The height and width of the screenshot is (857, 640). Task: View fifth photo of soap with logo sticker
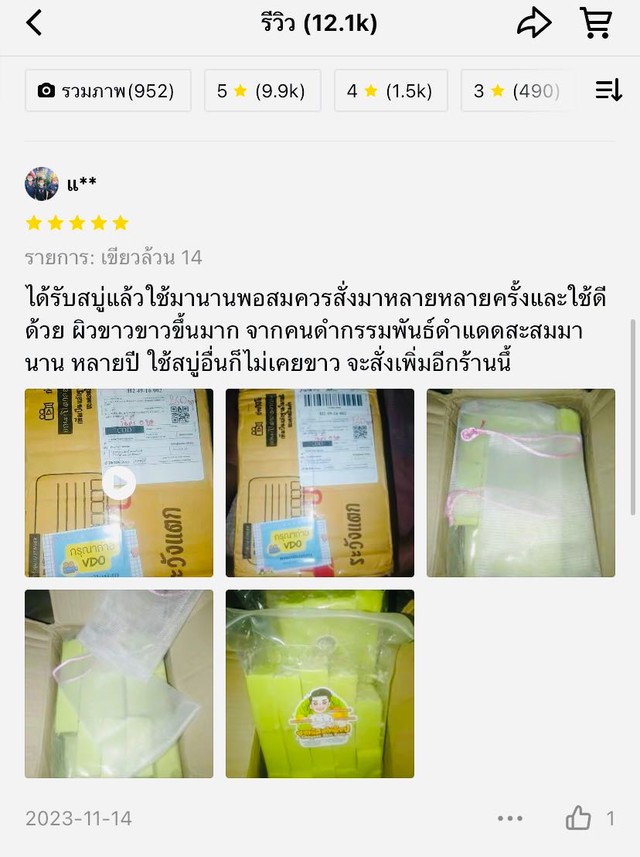[x=319, y=684]
